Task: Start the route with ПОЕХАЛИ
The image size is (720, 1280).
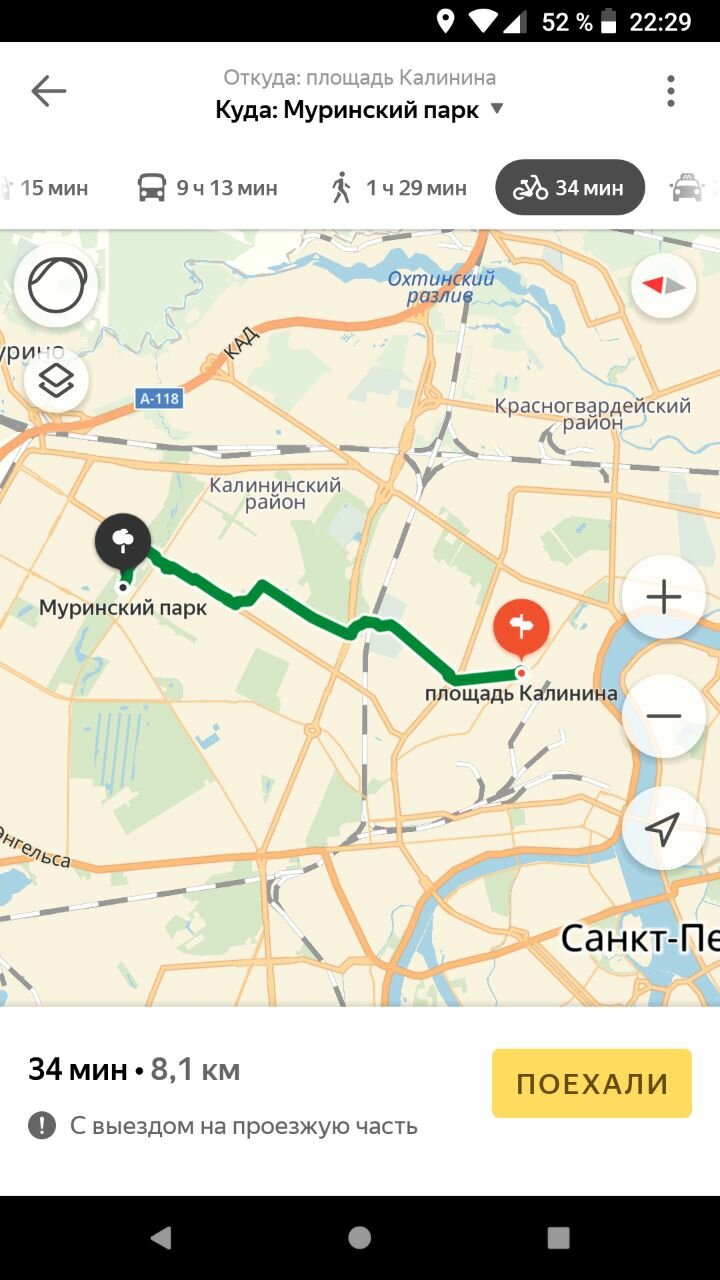Action: [591, 1083]
